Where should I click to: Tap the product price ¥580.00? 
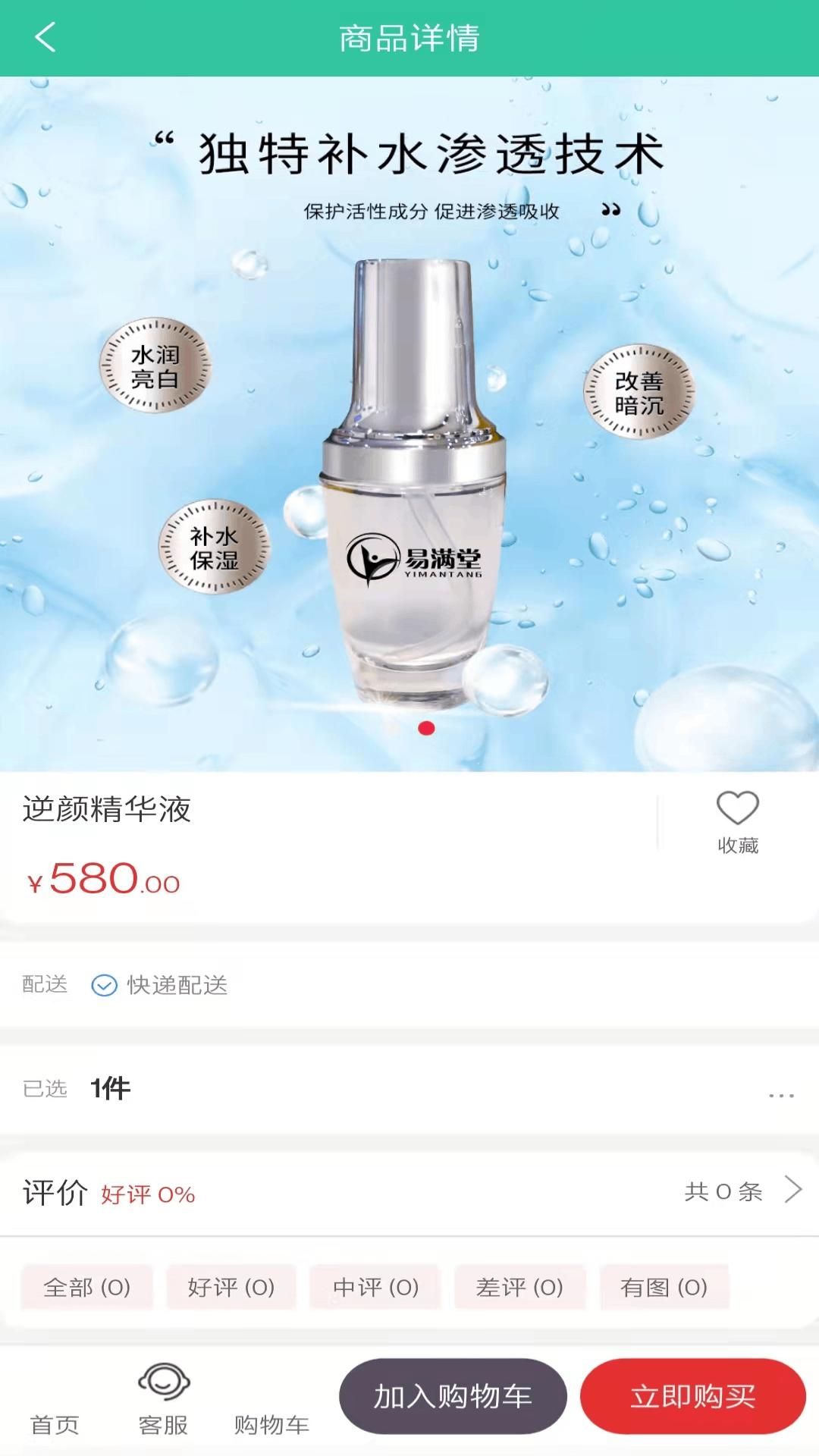[105, 882]
